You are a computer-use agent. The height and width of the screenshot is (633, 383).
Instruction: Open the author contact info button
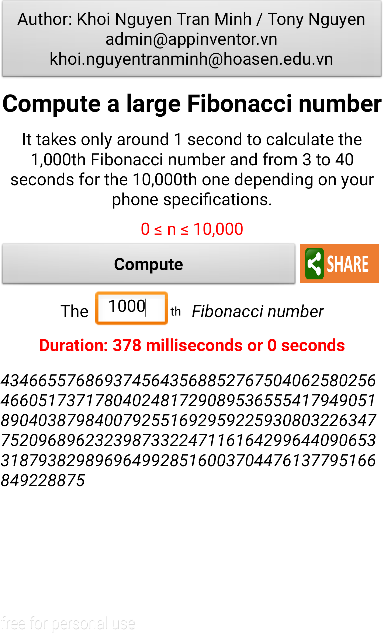click(191, 39)
